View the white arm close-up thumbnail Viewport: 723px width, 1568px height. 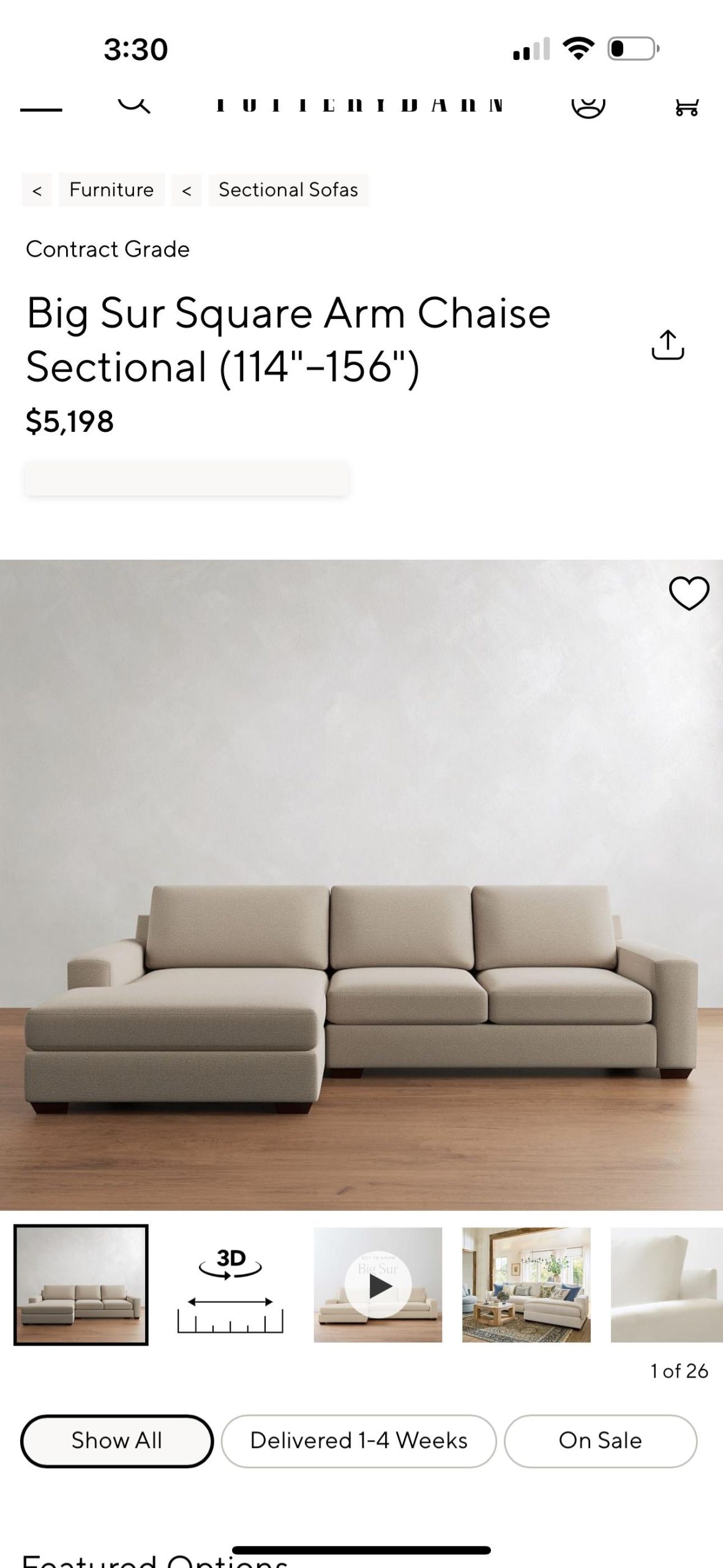click(666, 1285)
